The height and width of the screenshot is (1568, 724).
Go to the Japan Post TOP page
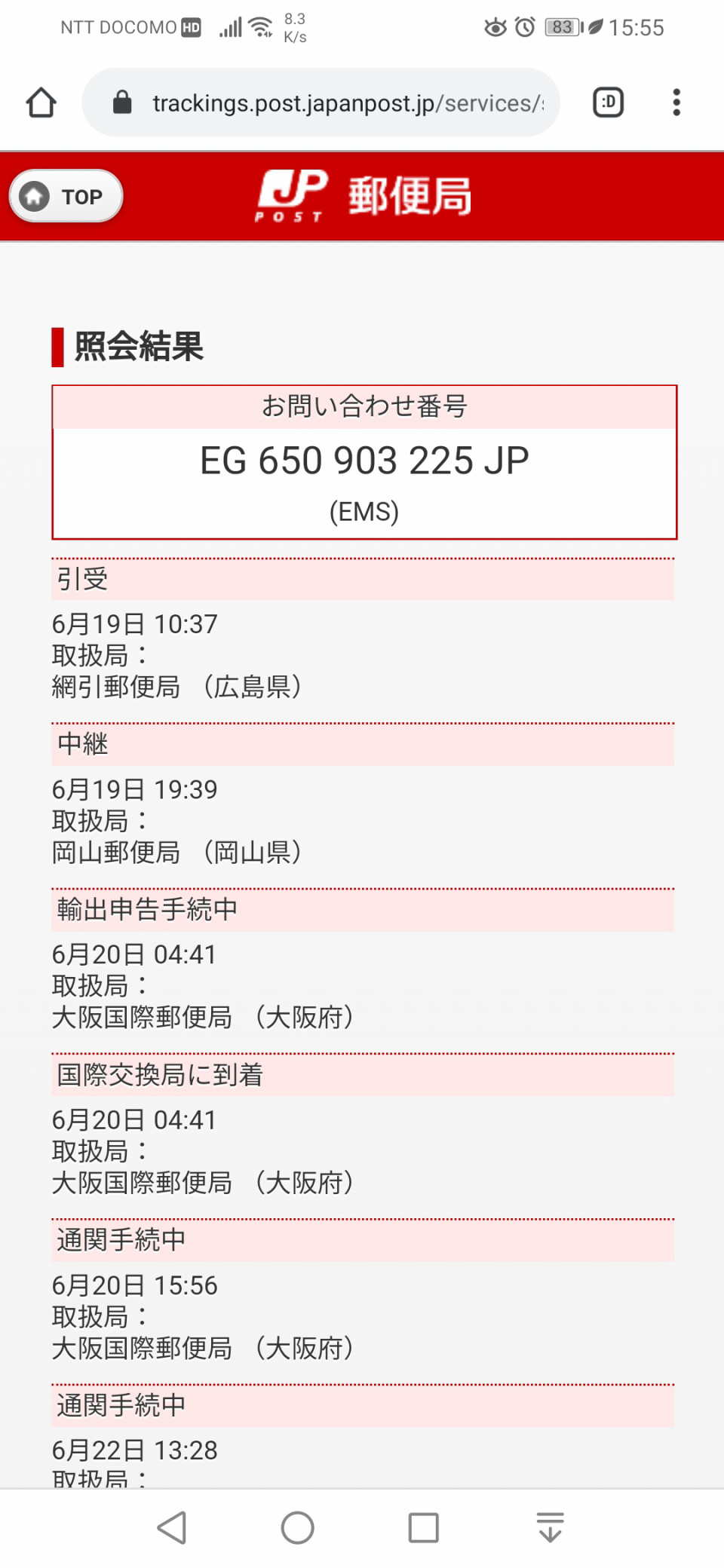coord(66,196)
